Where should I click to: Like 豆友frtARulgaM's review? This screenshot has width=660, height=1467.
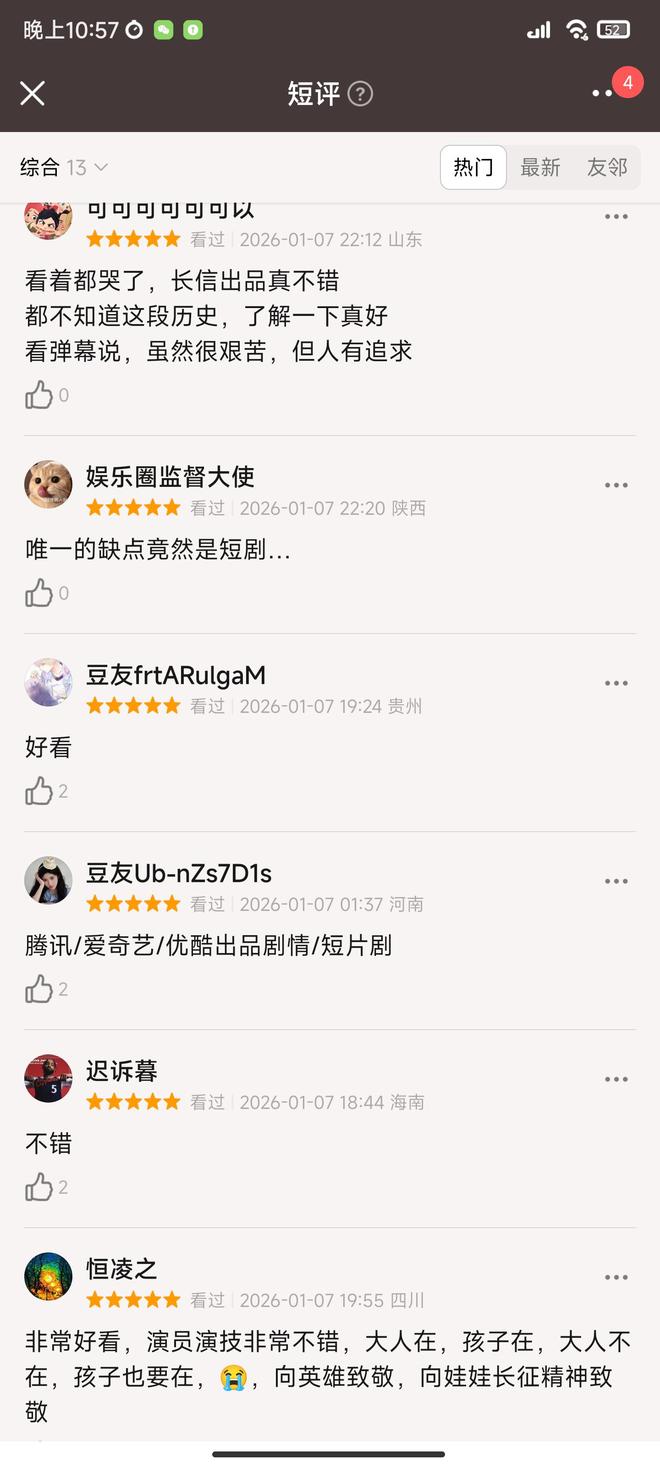coord(39,791)
